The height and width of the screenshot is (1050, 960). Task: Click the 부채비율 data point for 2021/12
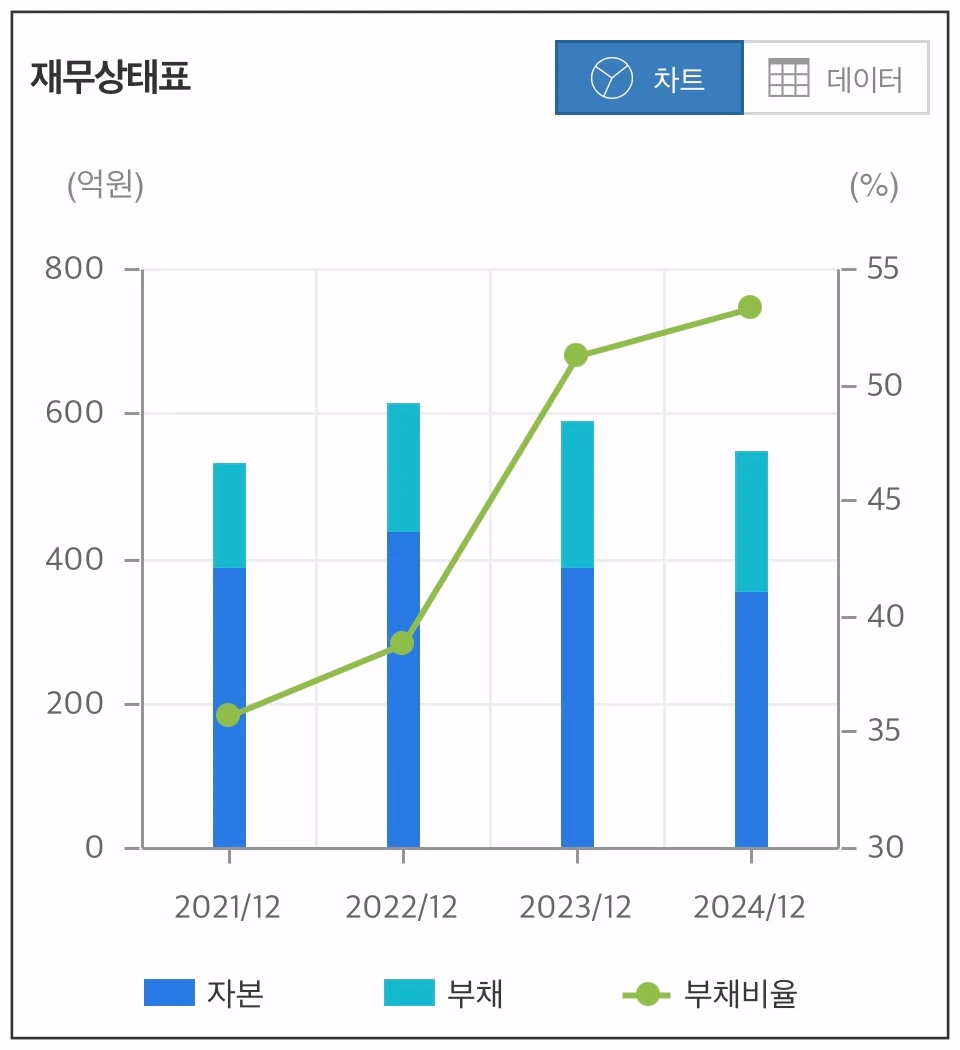[x=228, y=714]
